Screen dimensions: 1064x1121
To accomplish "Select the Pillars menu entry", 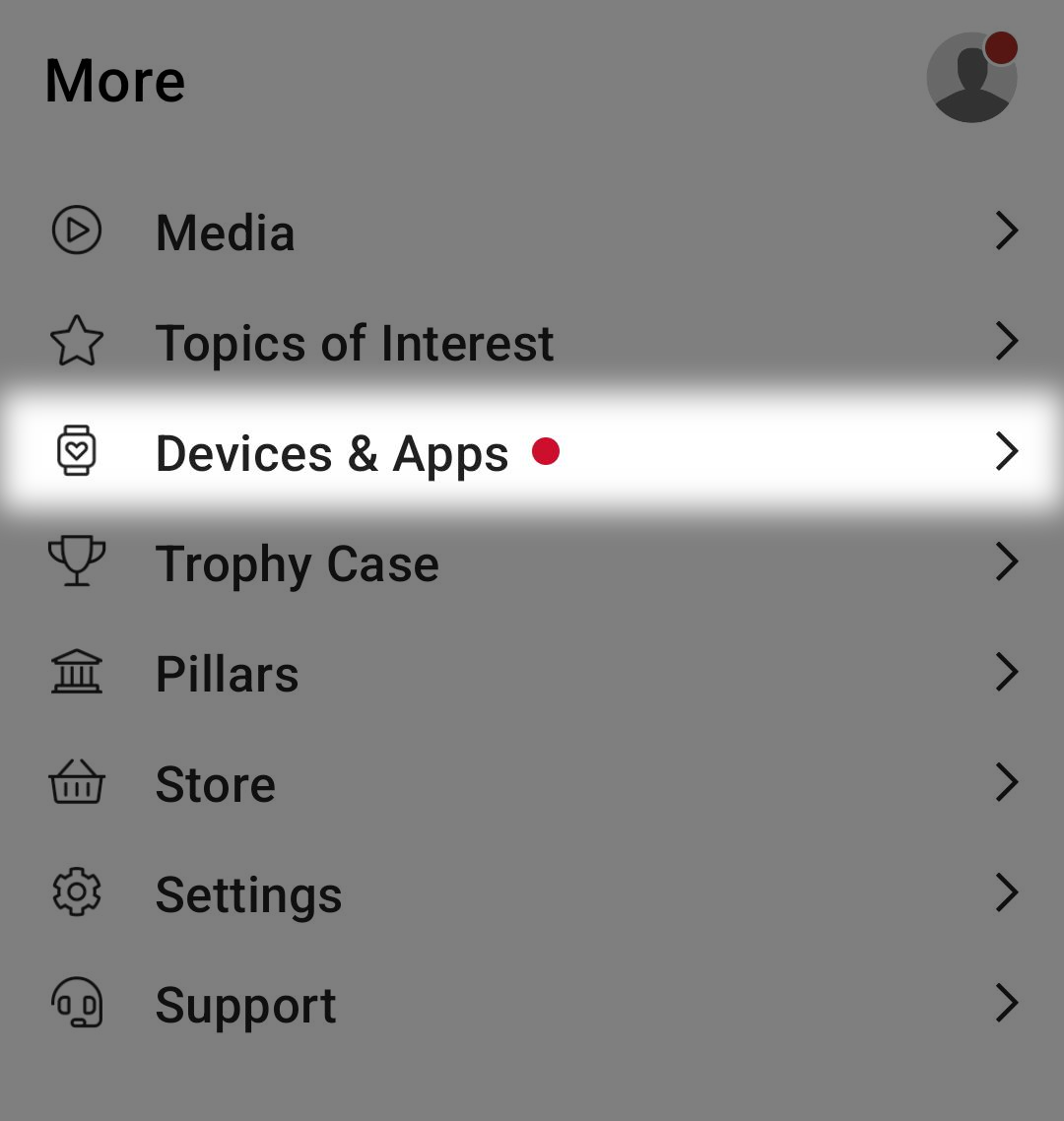I will point(227,673).
